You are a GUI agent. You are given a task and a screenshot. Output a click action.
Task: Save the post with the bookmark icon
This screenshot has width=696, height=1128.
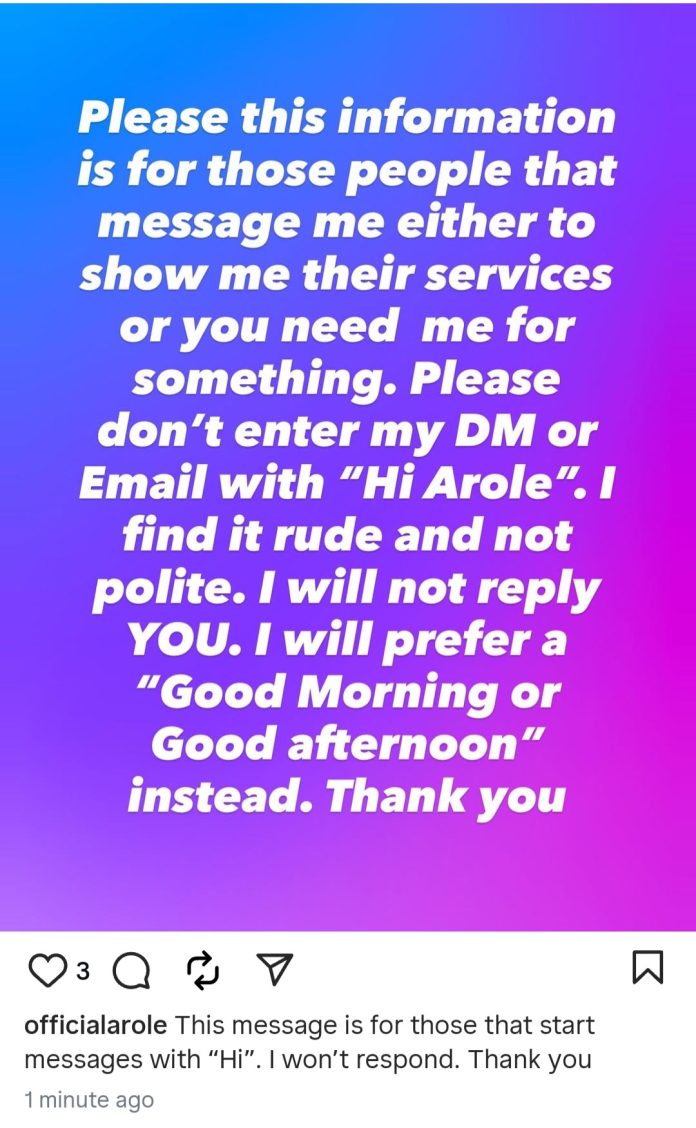647,967
